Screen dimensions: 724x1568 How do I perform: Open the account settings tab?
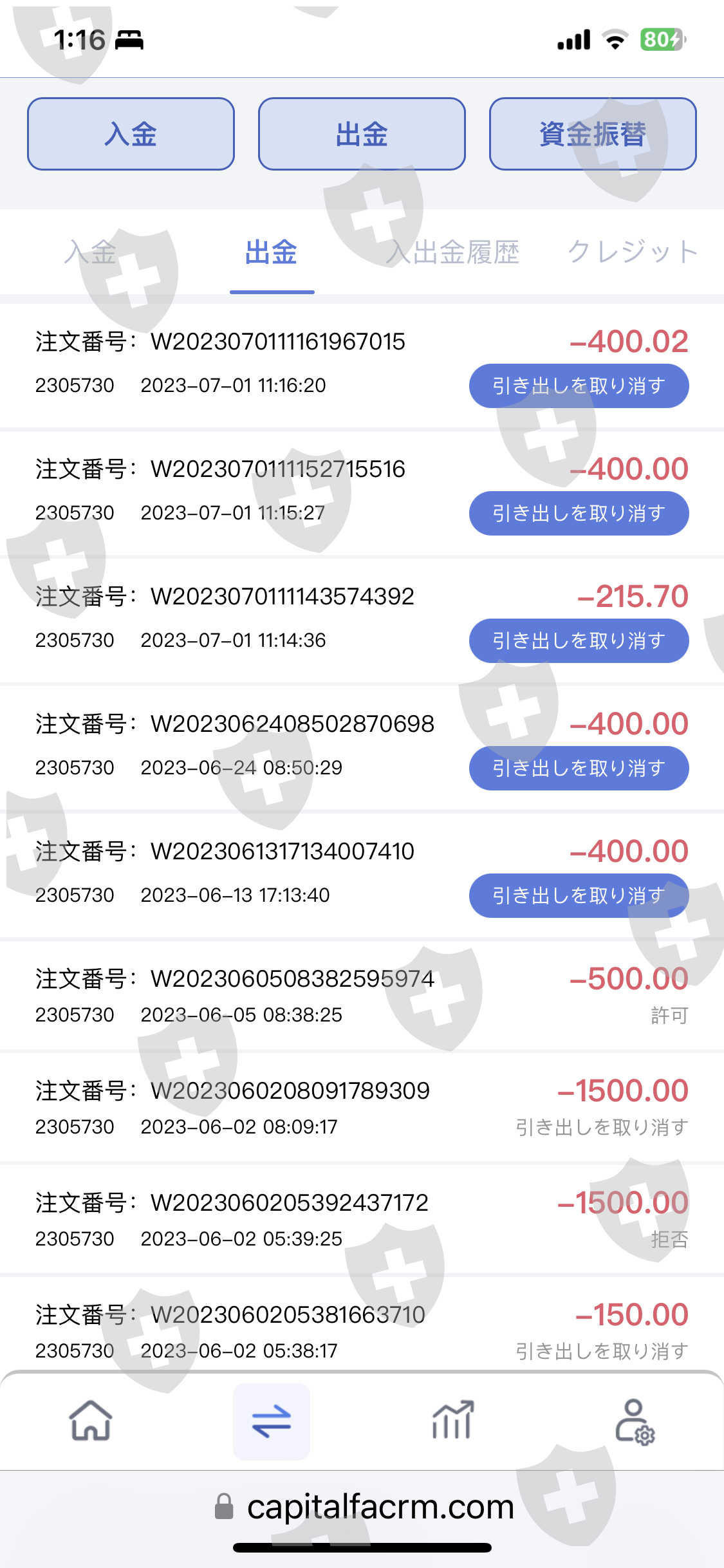[x=634, y=1421]
